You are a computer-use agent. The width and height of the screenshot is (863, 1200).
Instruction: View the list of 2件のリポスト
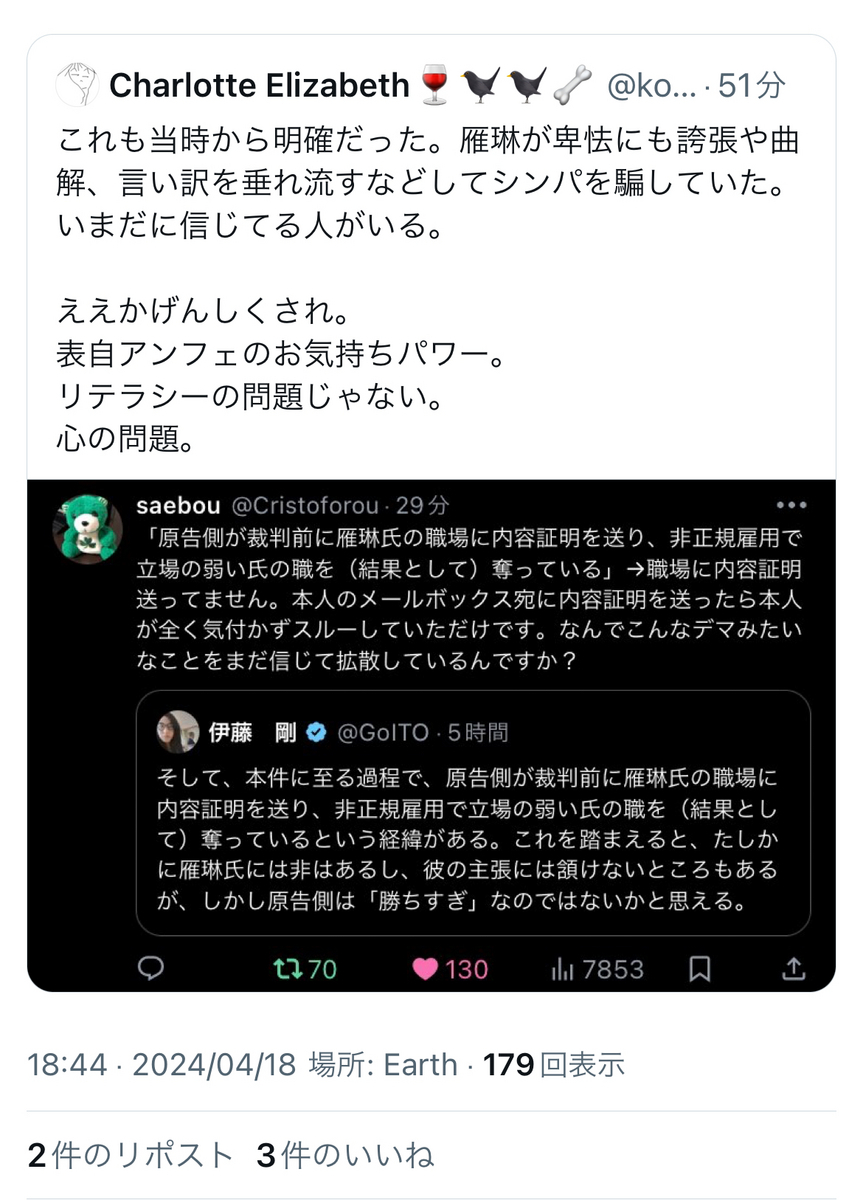(x=130, y=1155)
